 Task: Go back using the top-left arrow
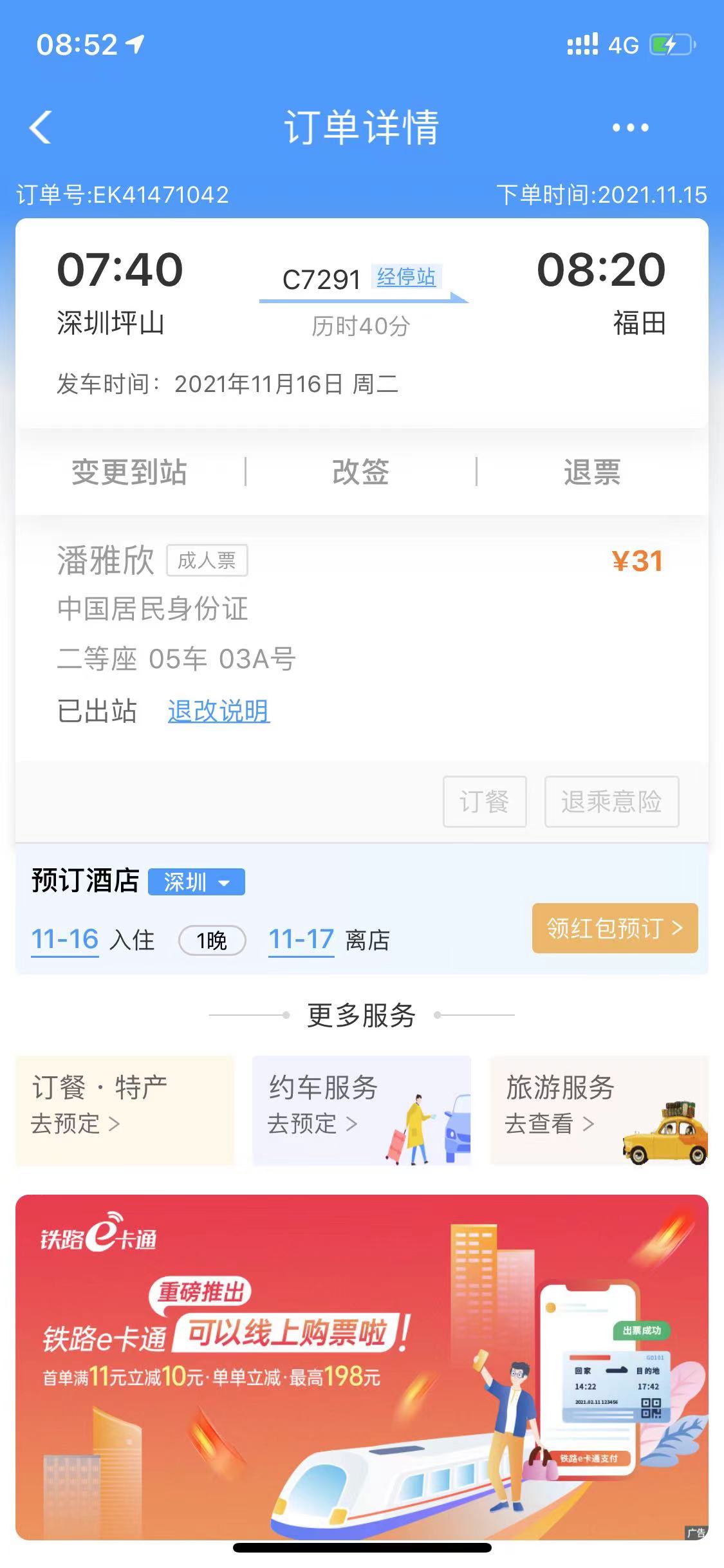click(41, 127)
